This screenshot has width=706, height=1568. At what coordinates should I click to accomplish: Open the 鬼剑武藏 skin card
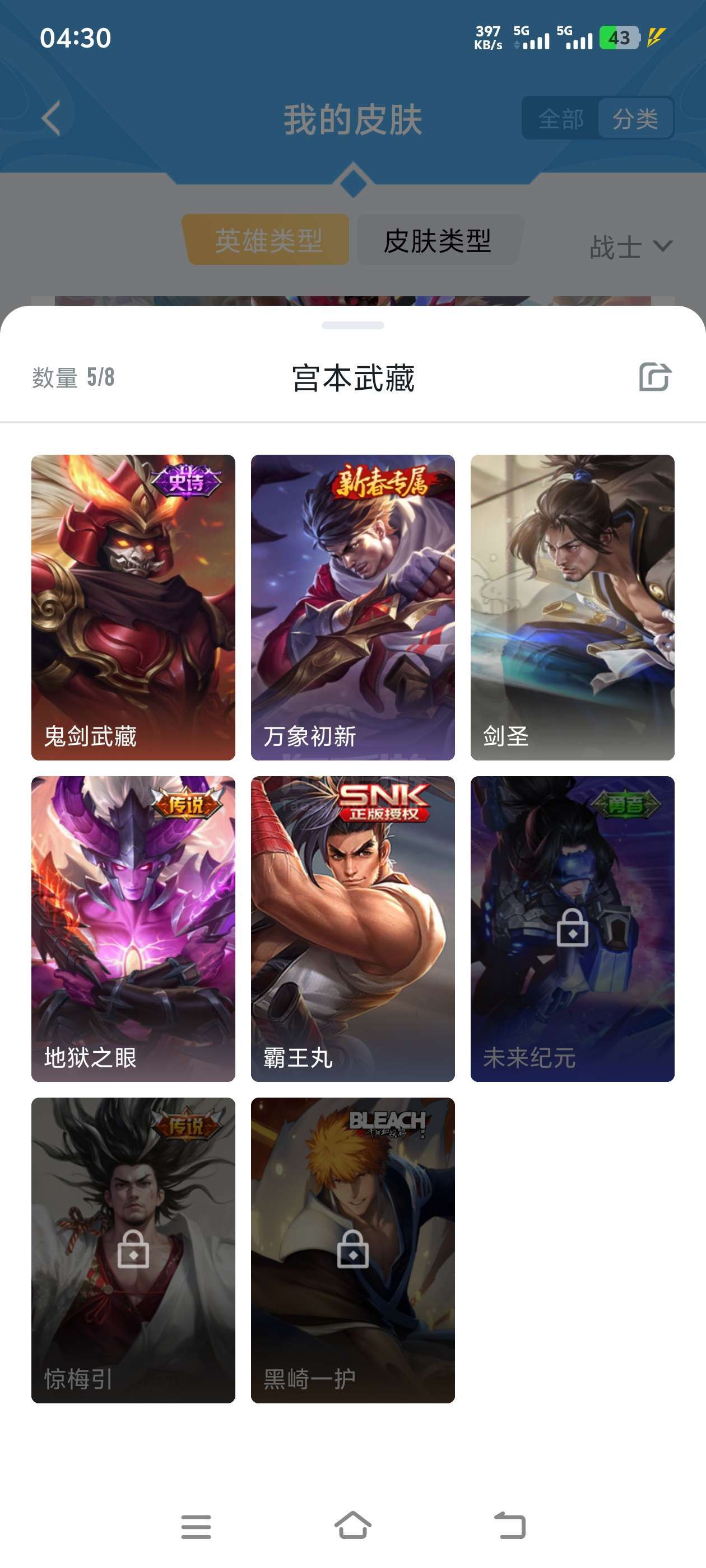[x=133, y=607]
